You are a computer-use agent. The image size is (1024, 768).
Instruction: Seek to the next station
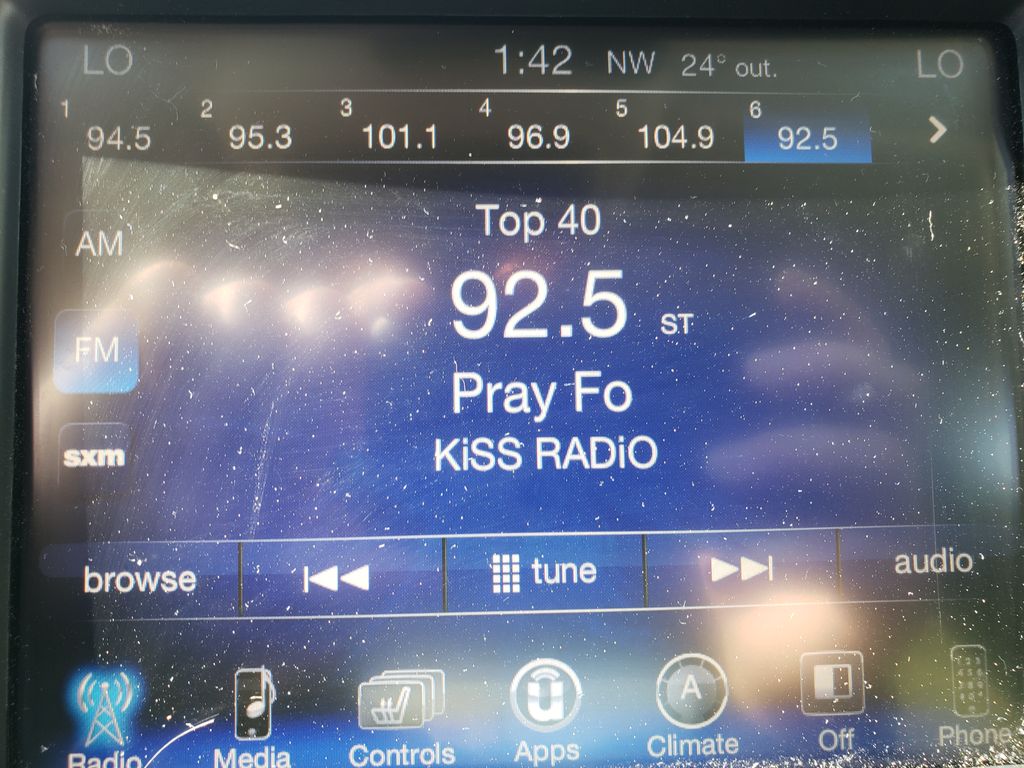(741, 570)
